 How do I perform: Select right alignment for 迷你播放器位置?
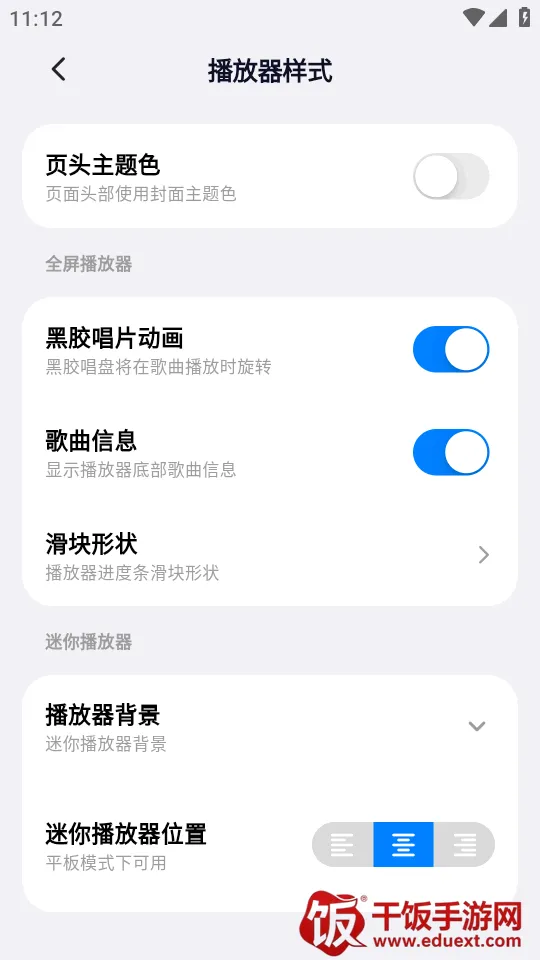(x=464, y=845)
